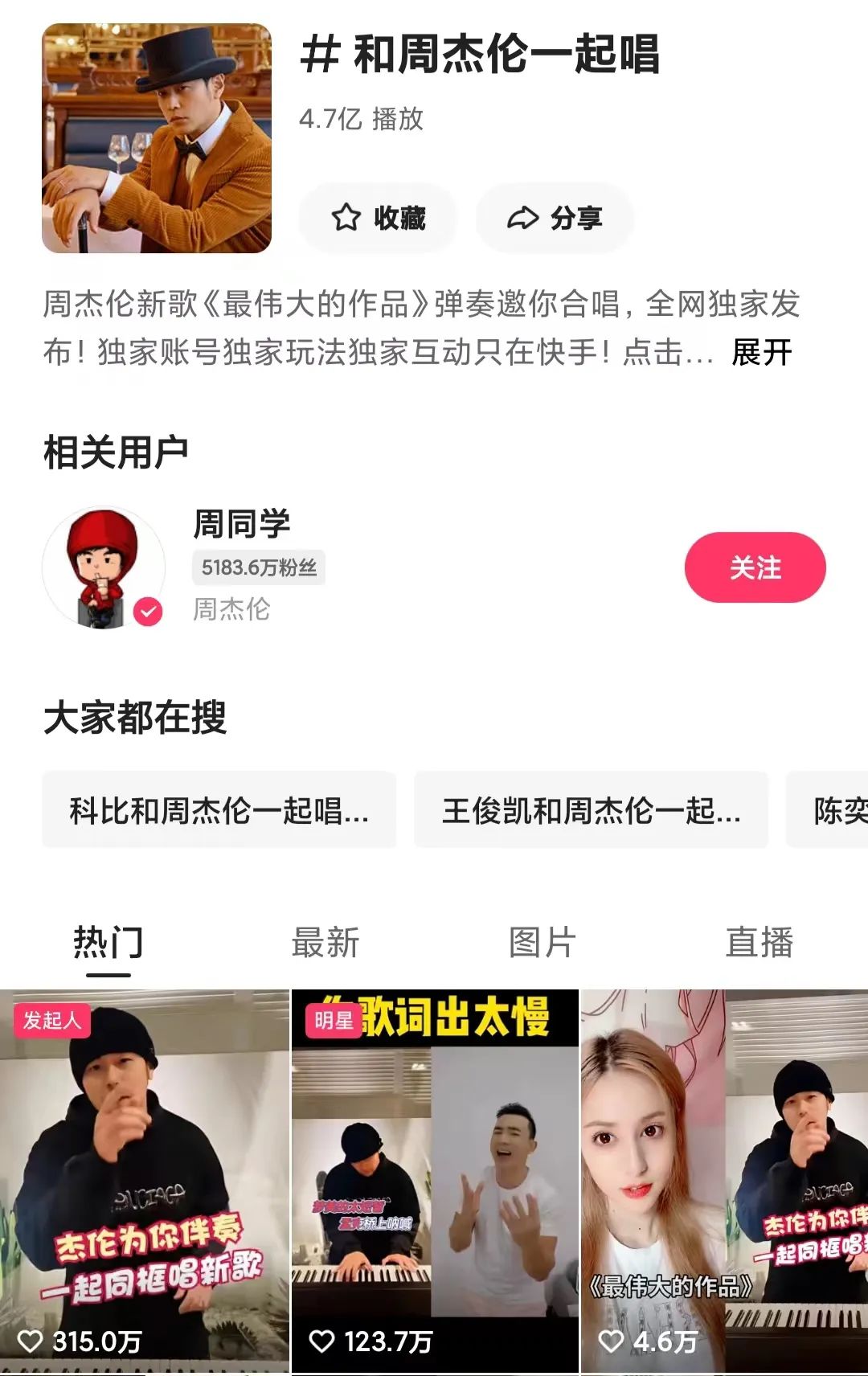The image size is (868, 1376).
Task: Open the topic cover image
Action: click(157, 138)
